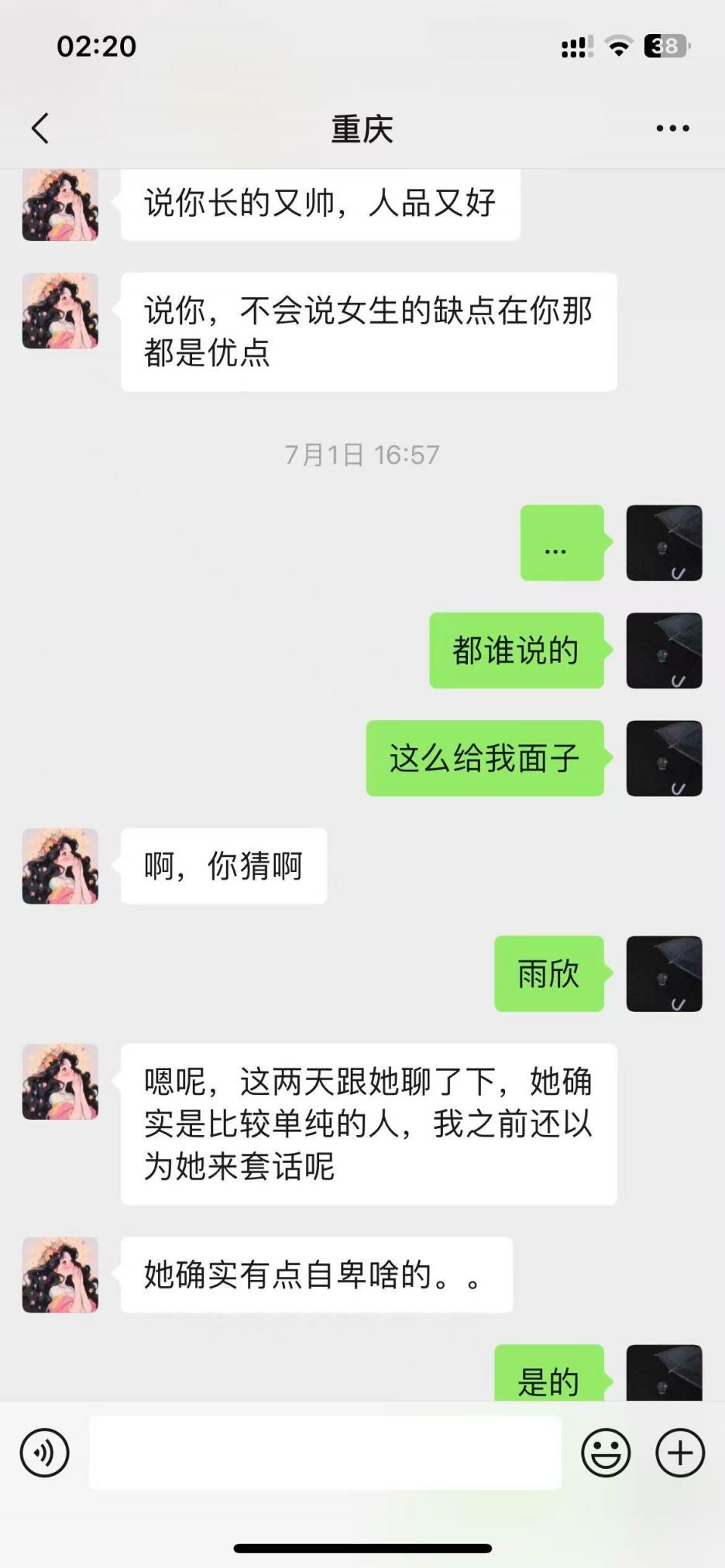Open the plus attachments panel
725x1568 pixels.
tap(680, 1453)
